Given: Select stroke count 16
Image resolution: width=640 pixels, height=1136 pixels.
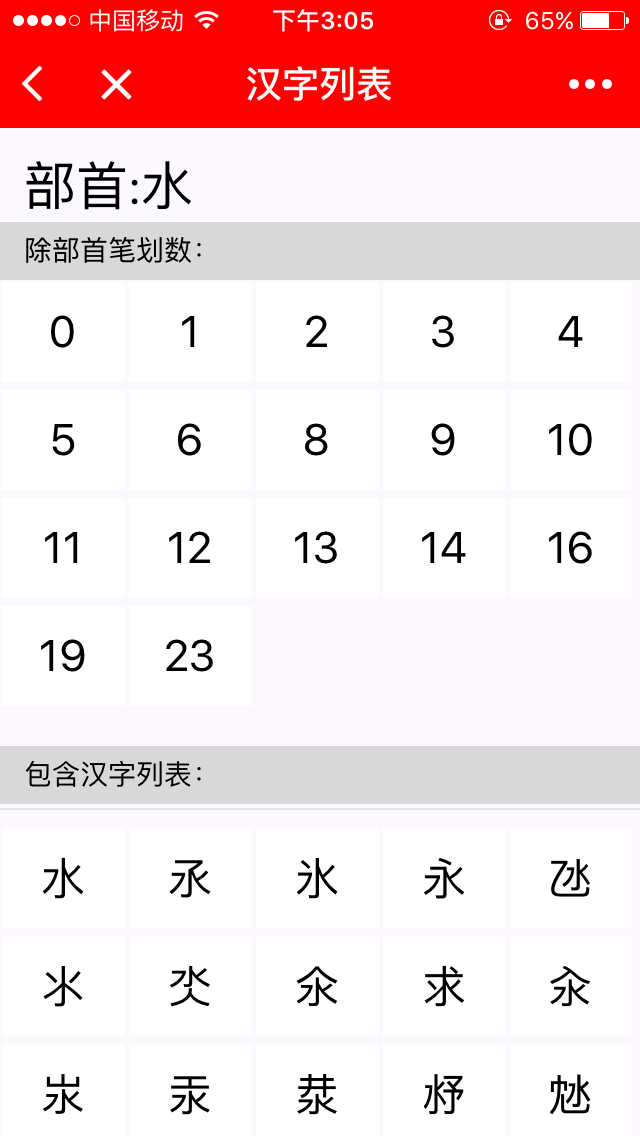Looking at the screenshot, I should pyautogui.click(x=570, y=548).
